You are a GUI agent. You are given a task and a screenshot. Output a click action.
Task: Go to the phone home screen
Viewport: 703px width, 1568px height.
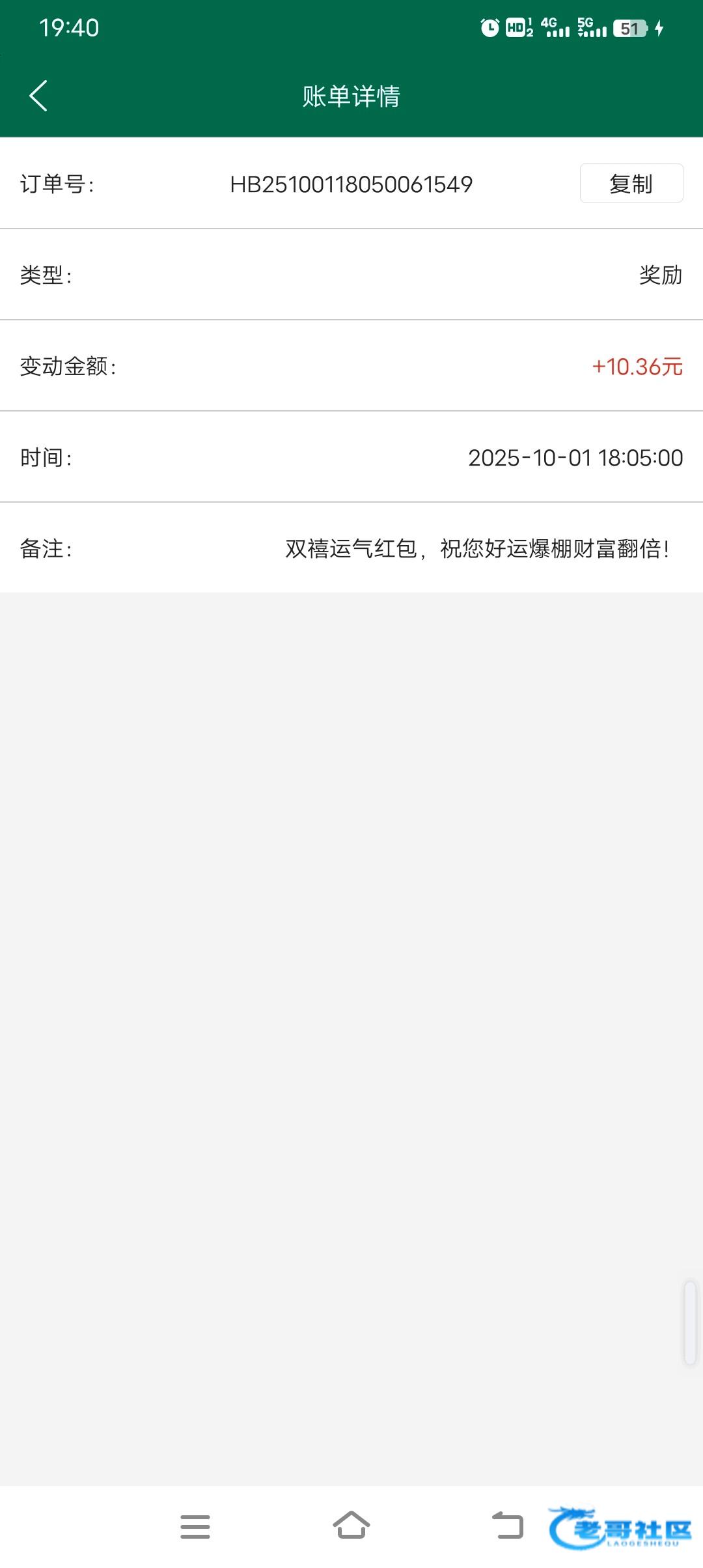(x=351, y=1525)
